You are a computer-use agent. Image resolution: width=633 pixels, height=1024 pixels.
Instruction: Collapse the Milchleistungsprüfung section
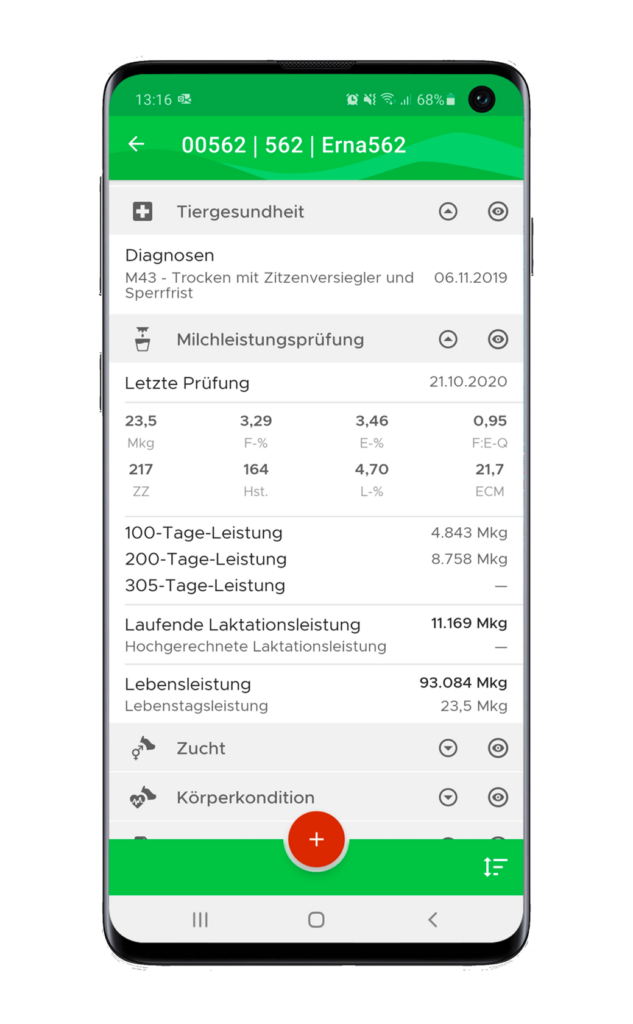[x=448, y=339]
